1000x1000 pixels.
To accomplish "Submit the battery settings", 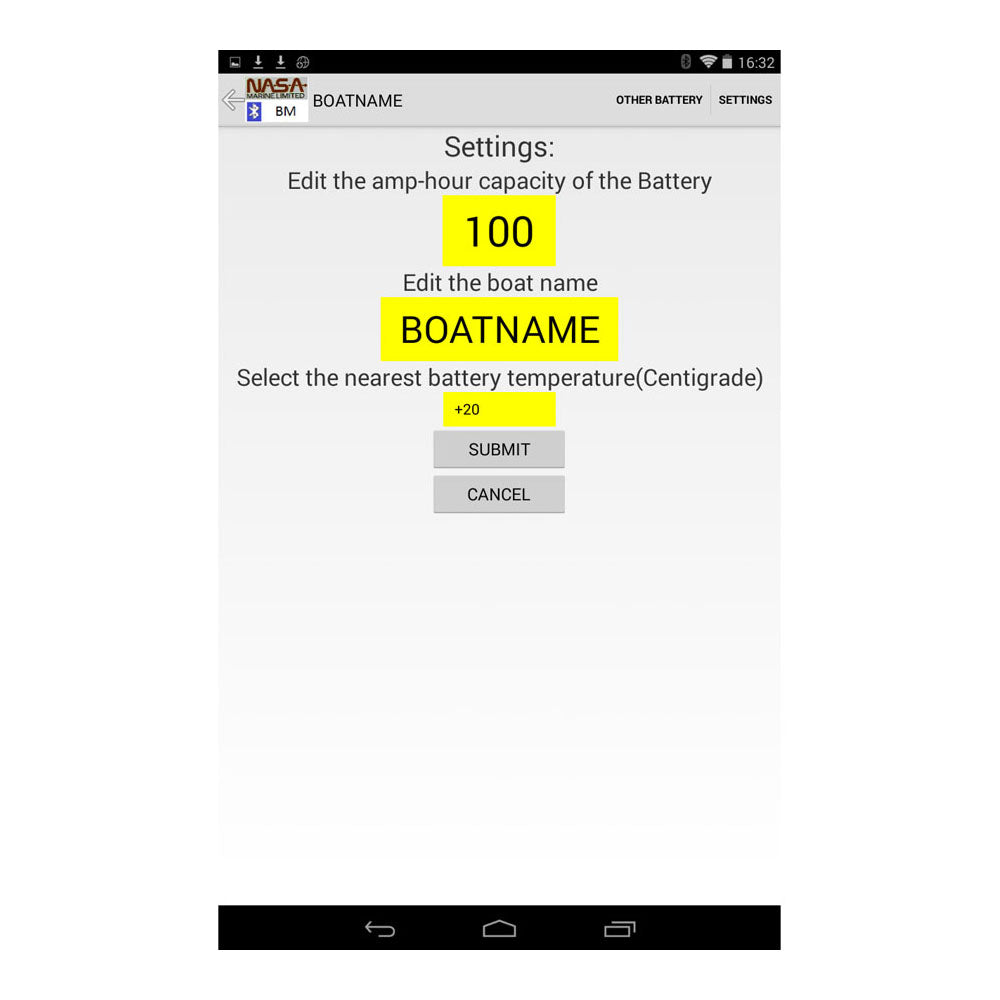I will pos(499,450).
